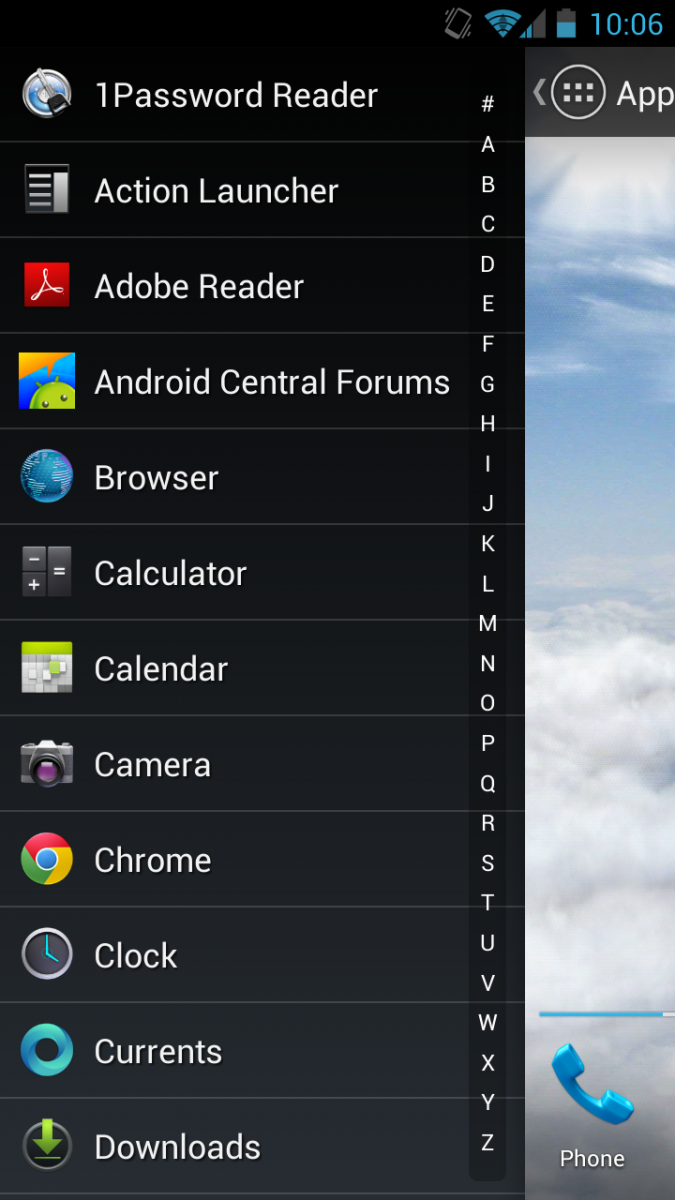Tap the app drawer icon in top bar

[578, 93]
